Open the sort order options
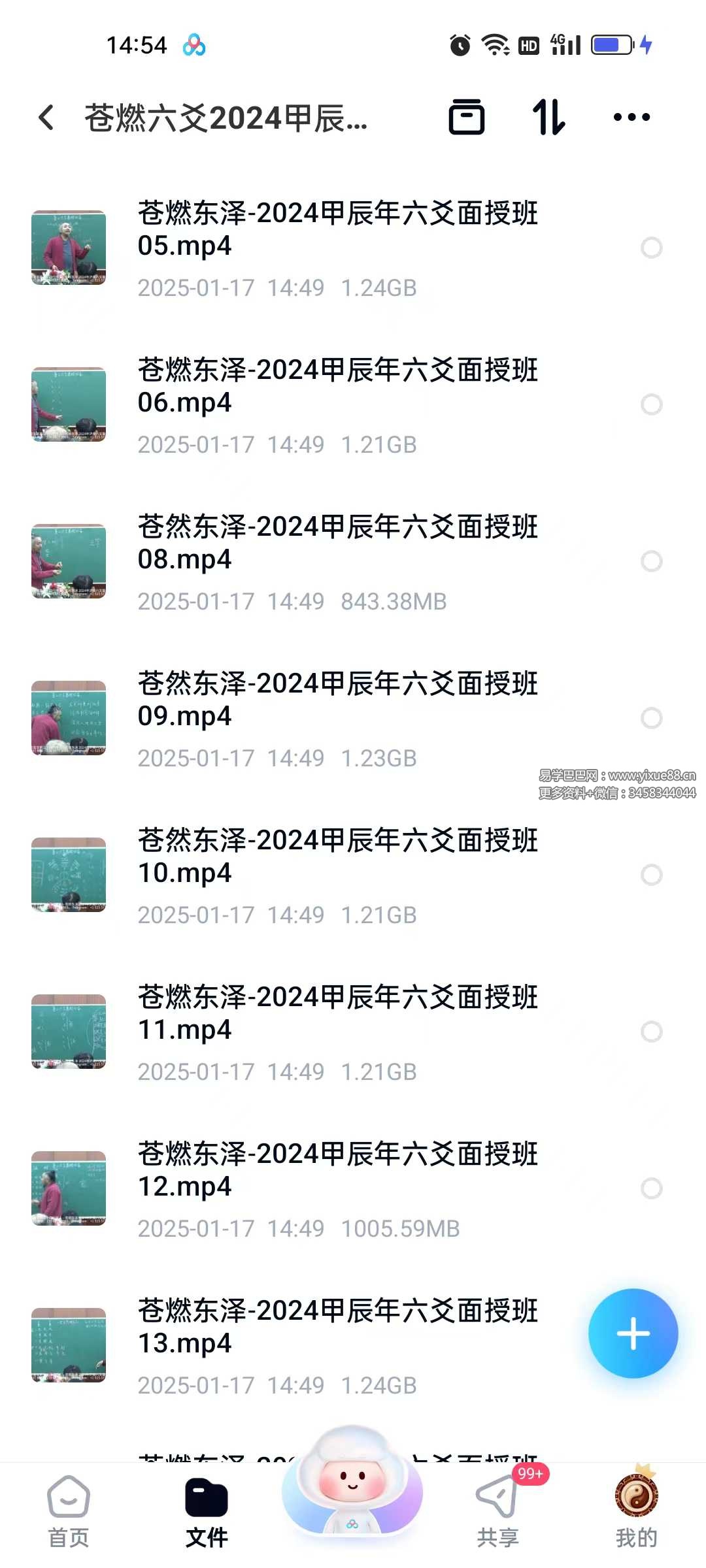Image resolution: width=706 pixels, height=1568 pixels. click(548, 118)
